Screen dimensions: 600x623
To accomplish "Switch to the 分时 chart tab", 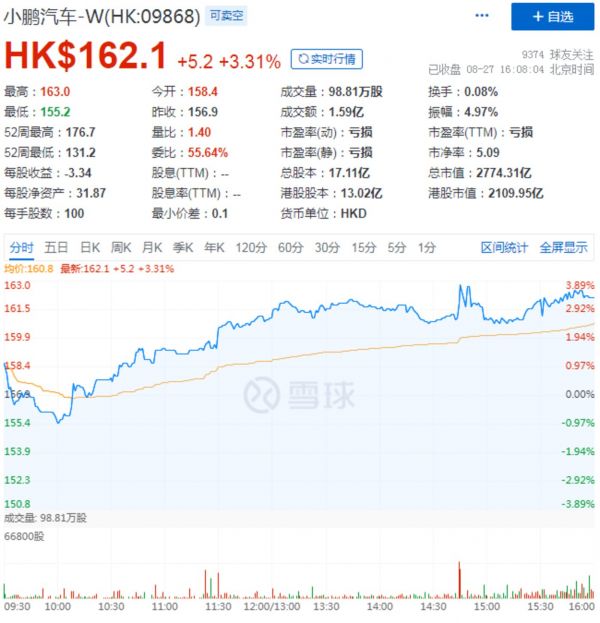I will coord(21,247).
